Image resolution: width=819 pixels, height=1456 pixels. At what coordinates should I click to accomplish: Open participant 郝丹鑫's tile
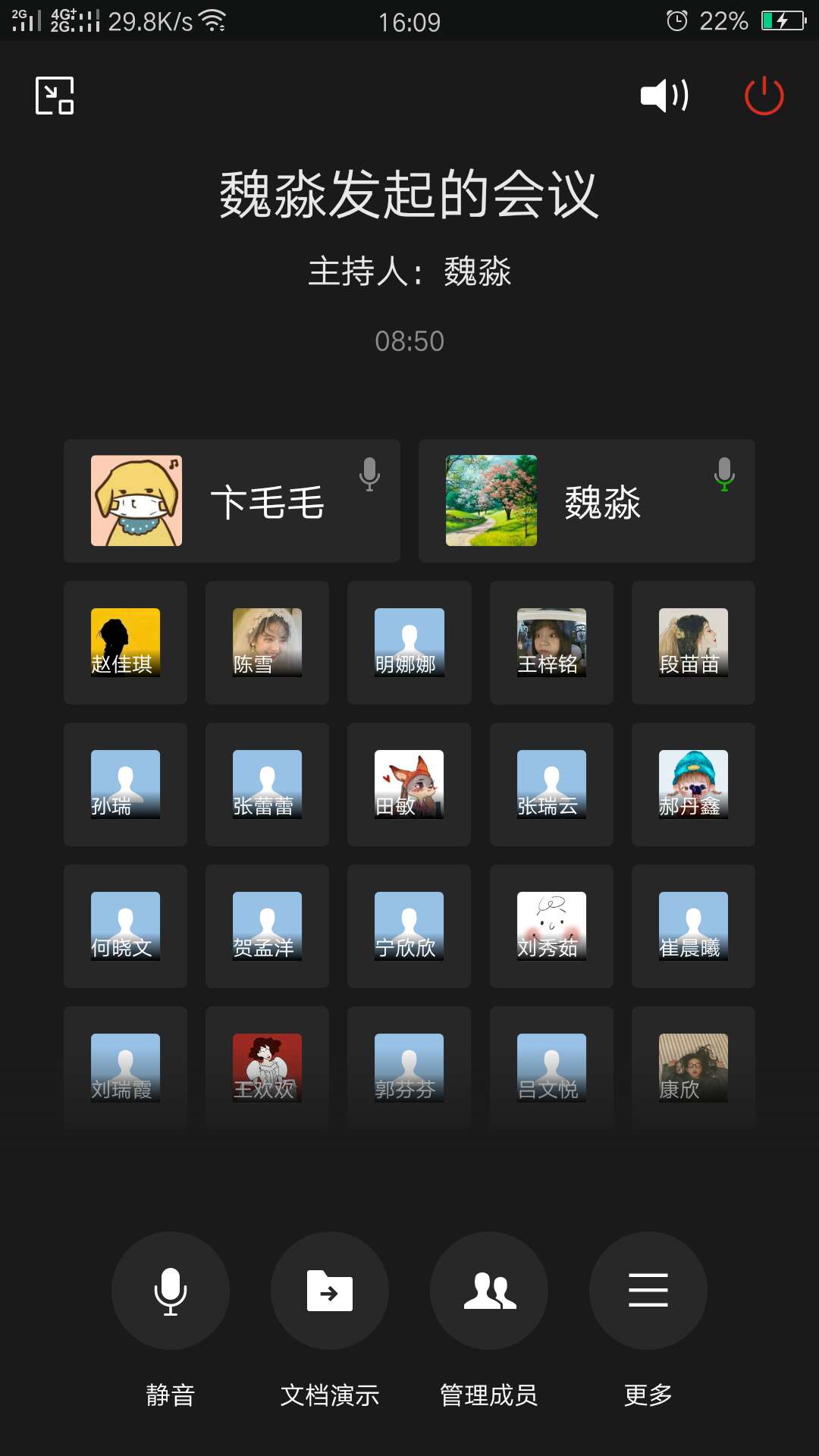693,784
